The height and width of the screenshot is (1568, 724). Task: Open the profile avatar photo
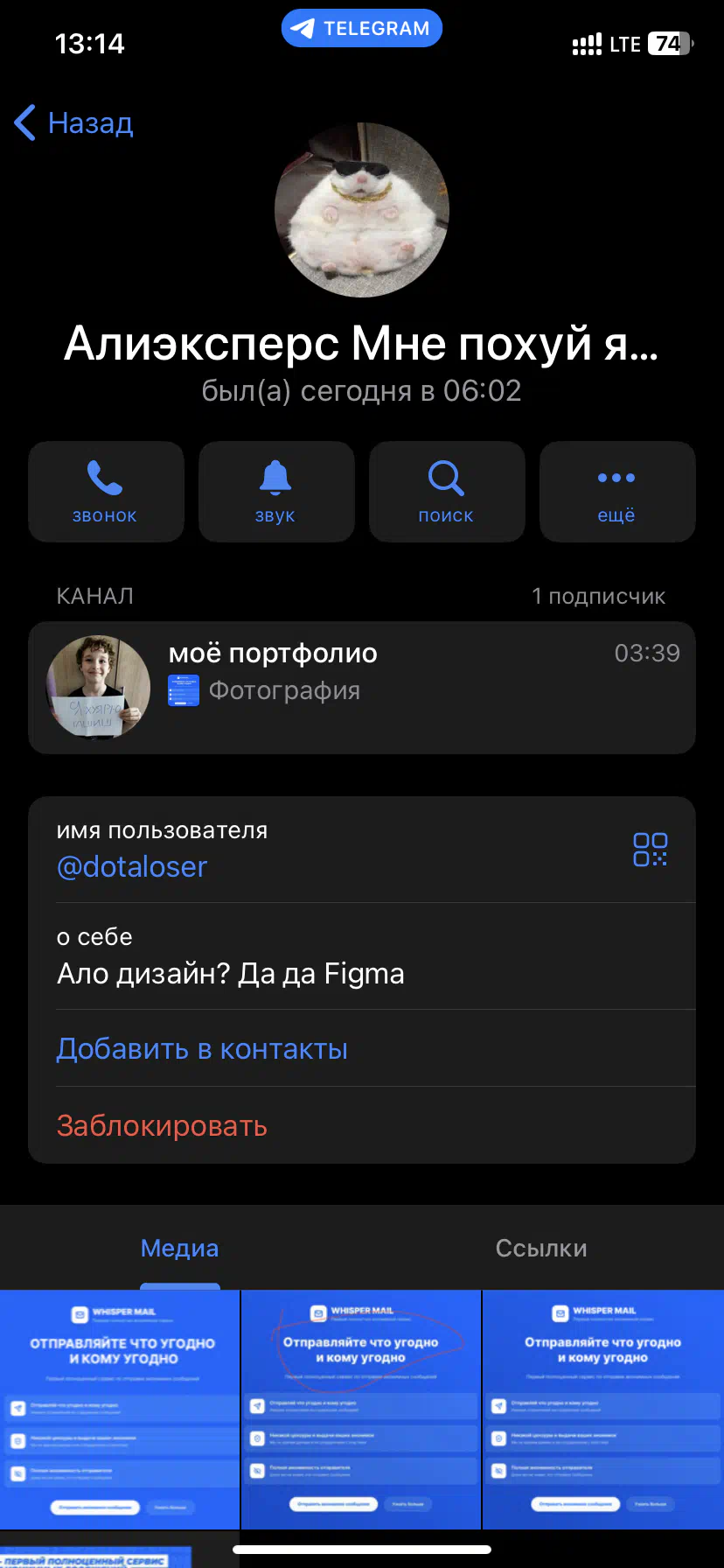362,210
